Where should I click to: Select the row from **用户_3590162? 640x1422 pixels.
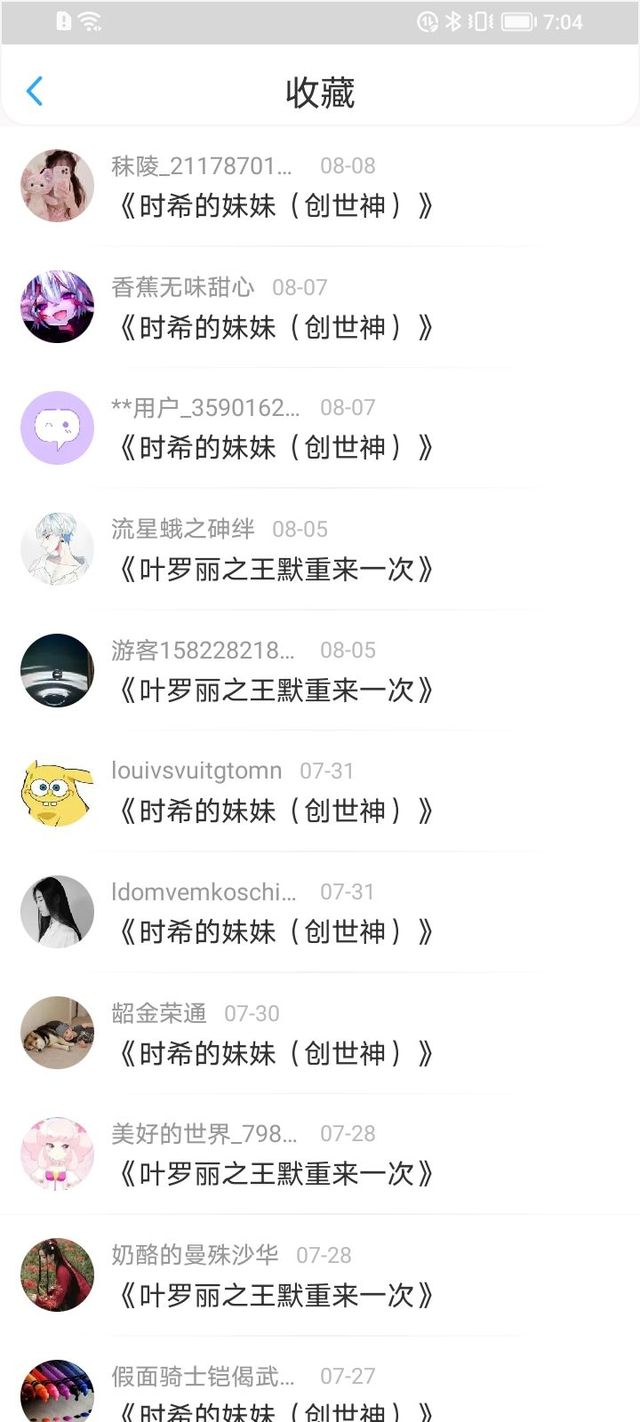320,428
